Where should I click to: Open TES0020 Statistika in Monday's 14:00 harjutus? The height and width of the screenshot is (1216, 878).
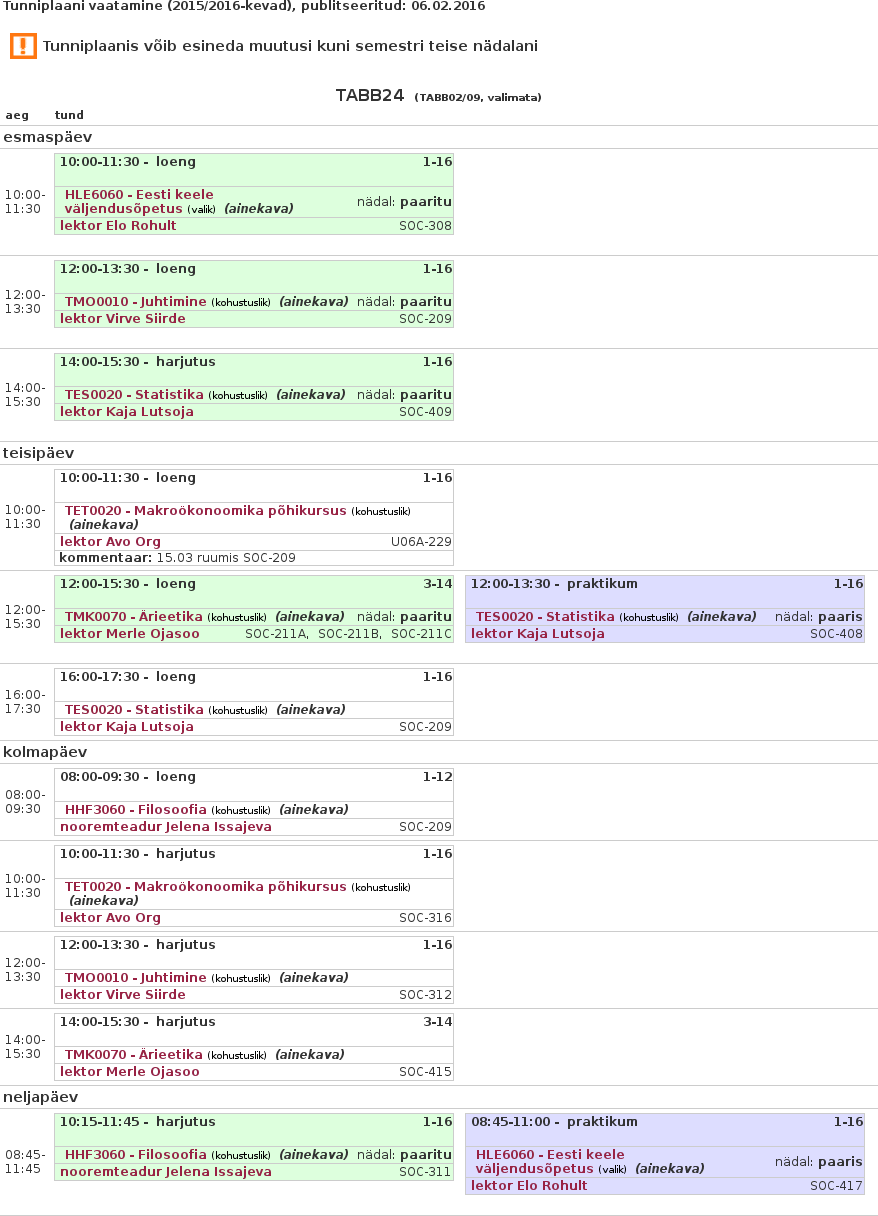tap(134, 395)
